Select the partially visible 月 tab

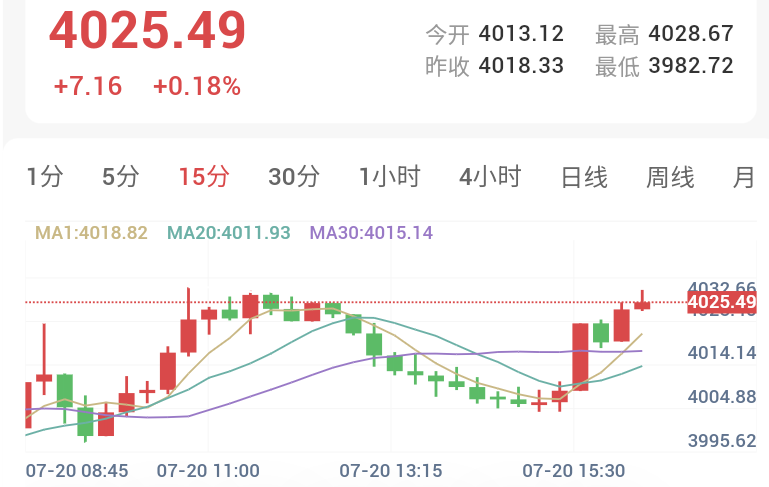pos(744,177)
